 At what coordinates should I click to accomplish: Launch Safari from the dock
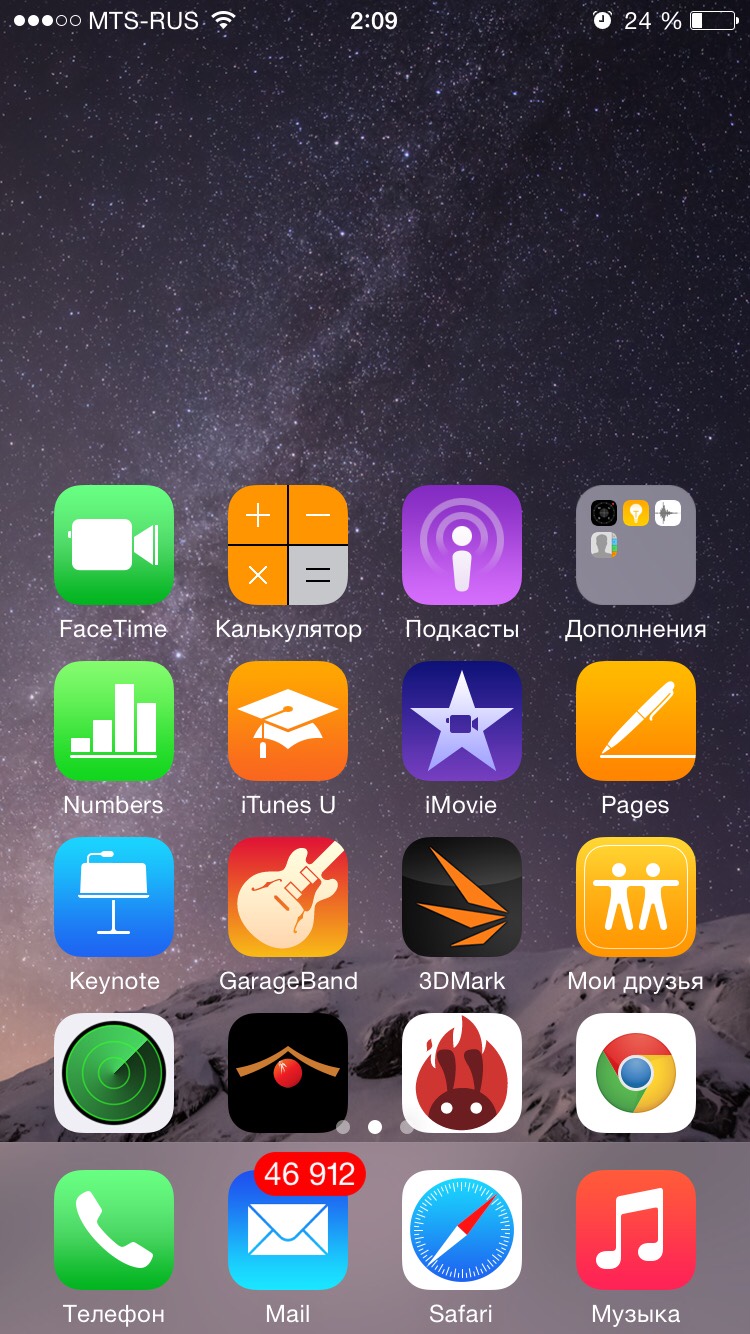pyautogui.click(x=462, y=1230)
